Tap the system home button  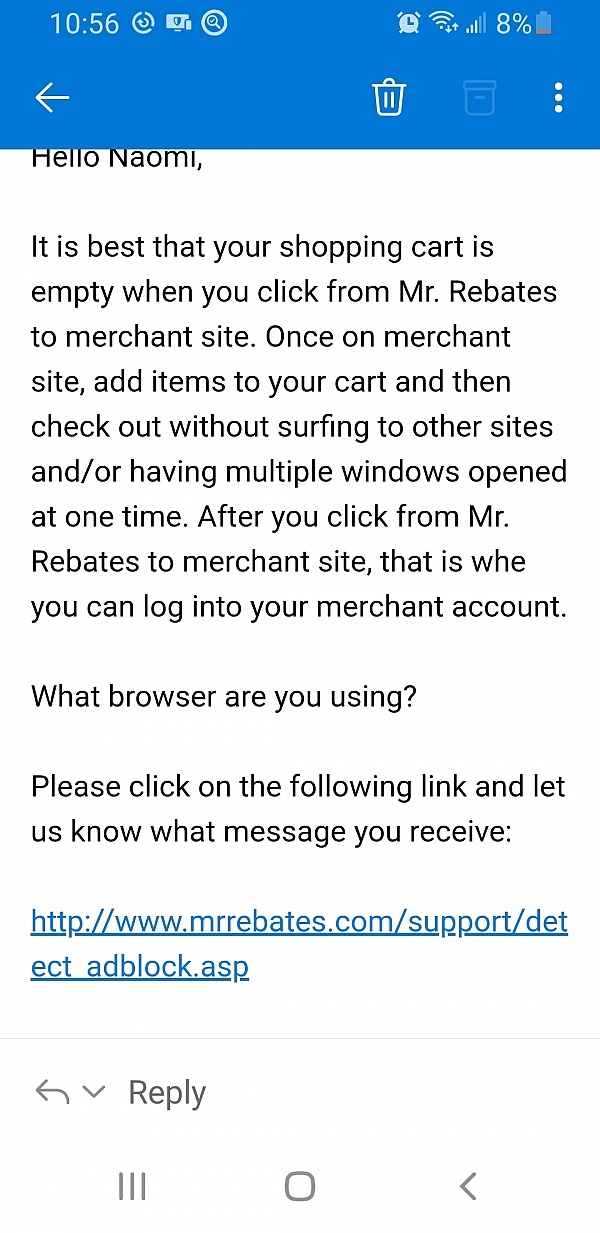click(300, 1186)
